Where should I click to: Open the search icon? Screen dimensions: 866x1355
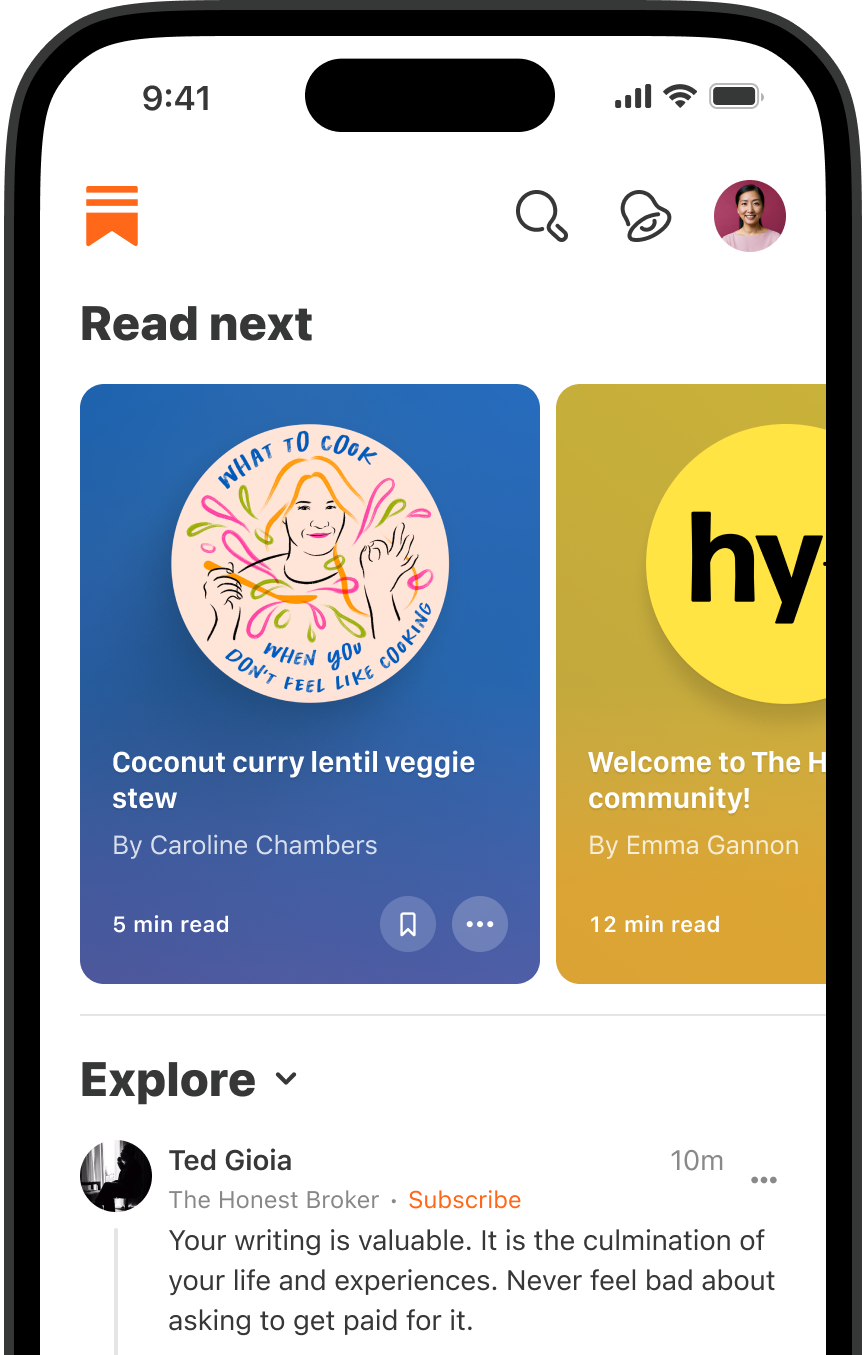point(541,216)
